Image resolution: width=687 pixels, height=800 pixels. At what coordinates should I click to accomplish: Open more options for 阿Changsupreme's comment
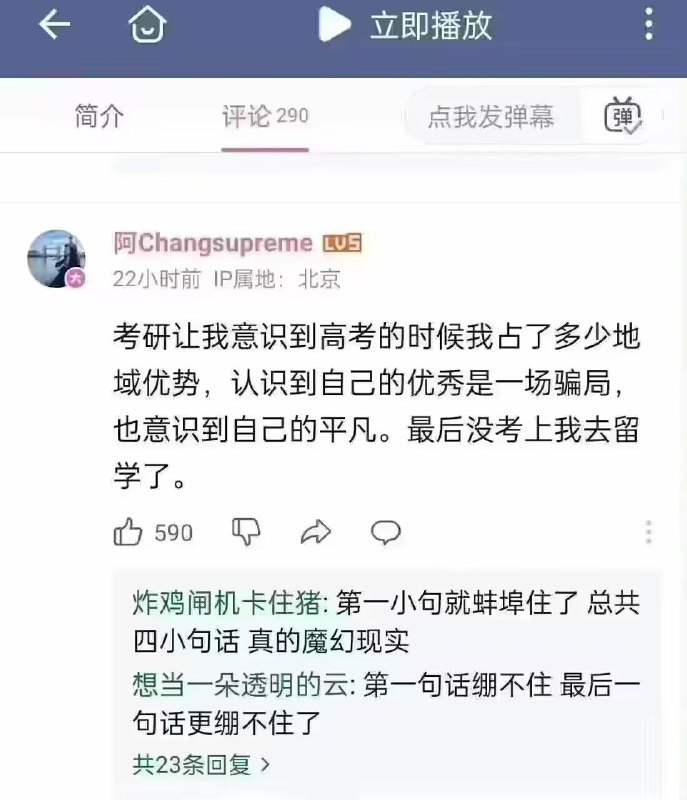[649, 532]
